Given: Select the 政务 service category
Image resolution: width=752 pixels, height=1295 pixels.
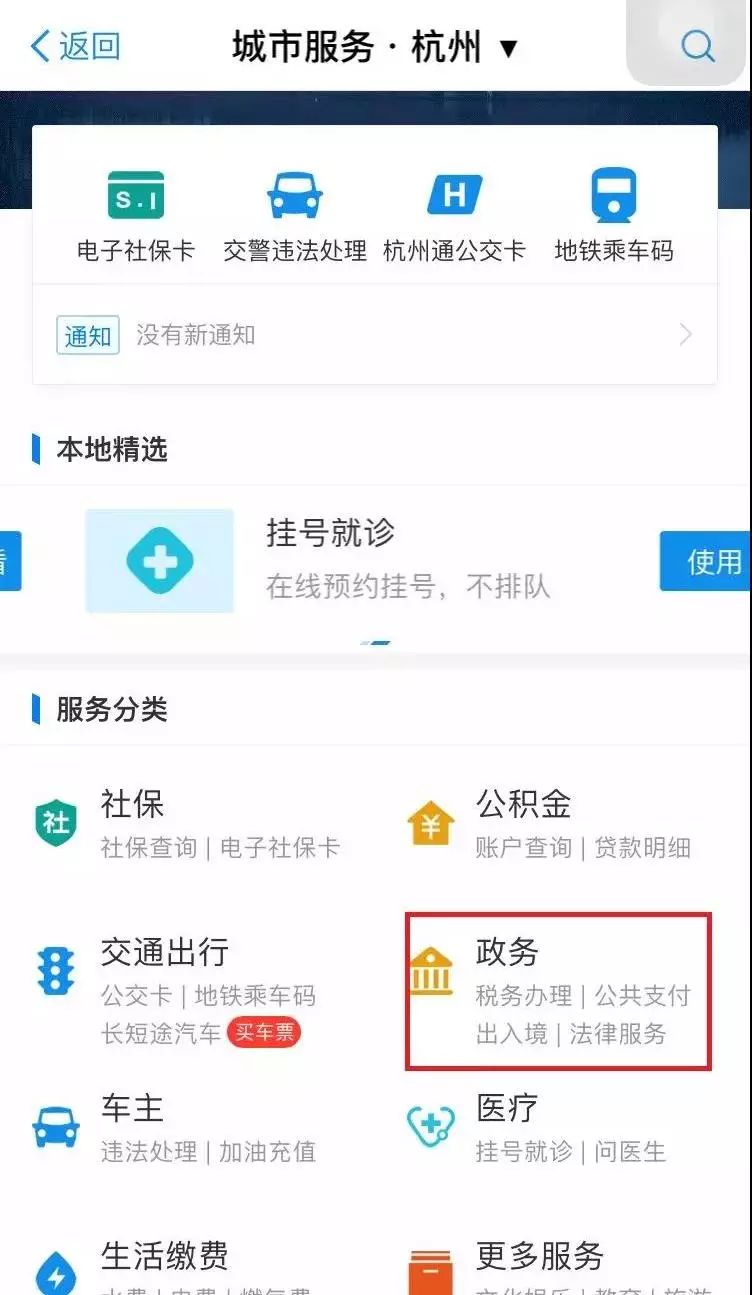Looking at the screenshot, I should 557,990.
